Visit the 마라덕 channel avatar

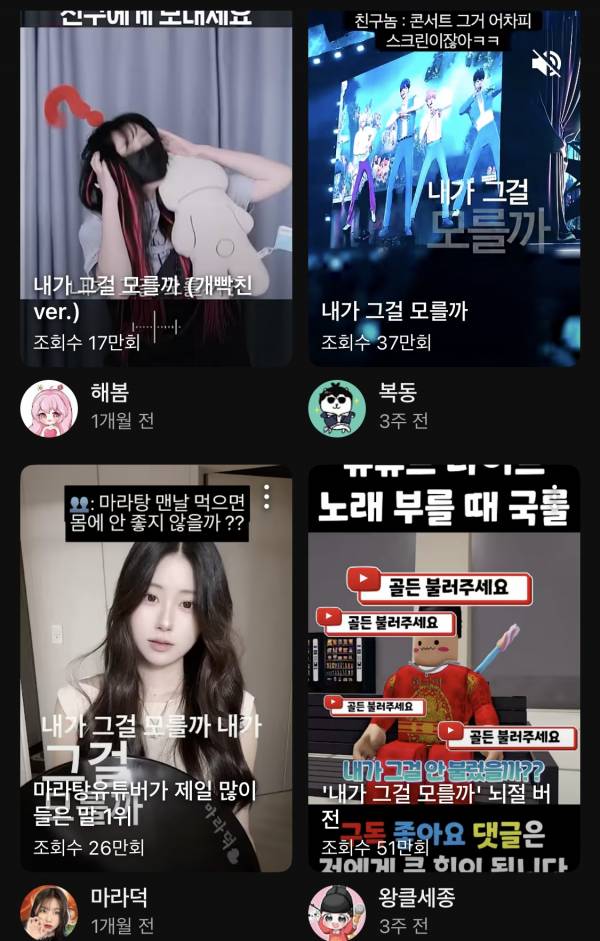[x=49, y=911]
